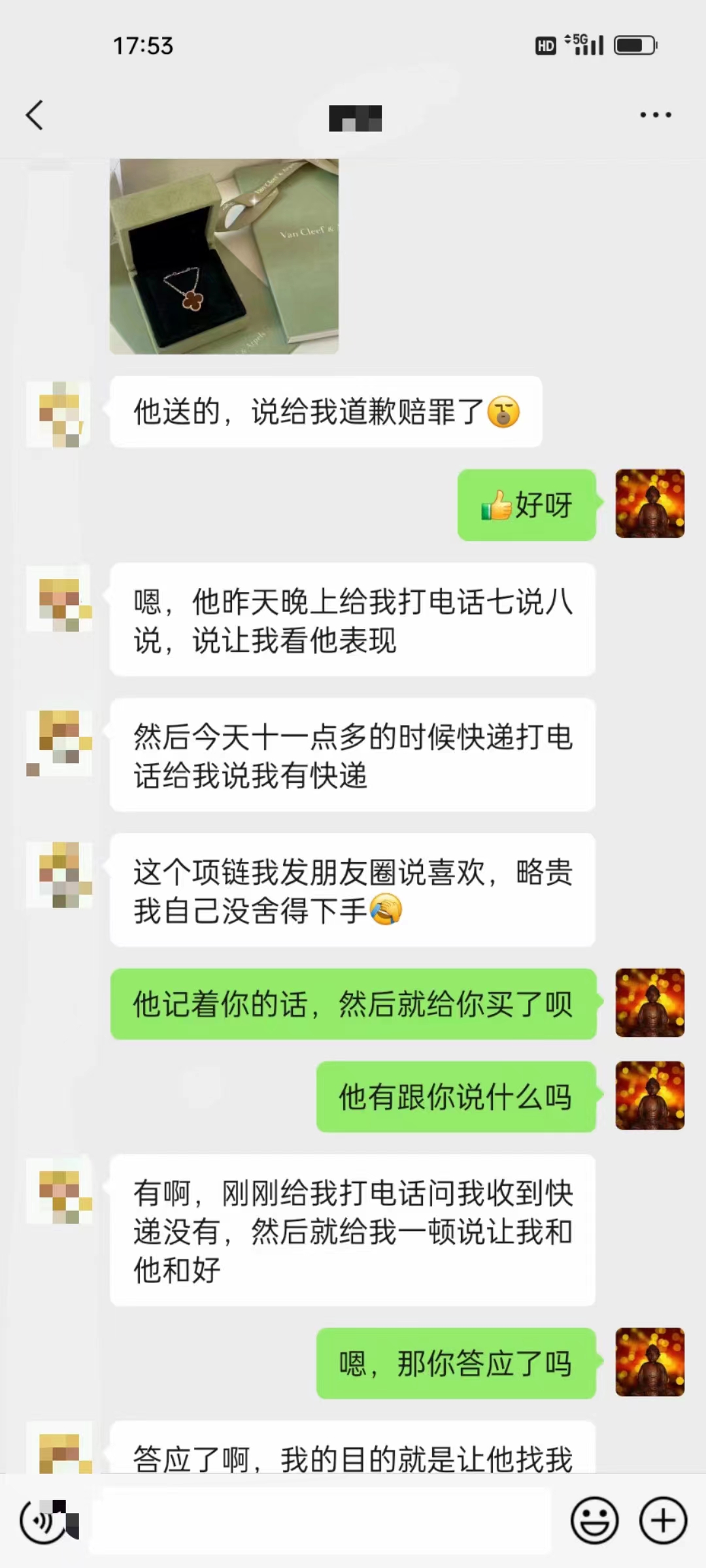Open the emoji sticker panel
706x1568 pixels.
[x=594, y=1521]
